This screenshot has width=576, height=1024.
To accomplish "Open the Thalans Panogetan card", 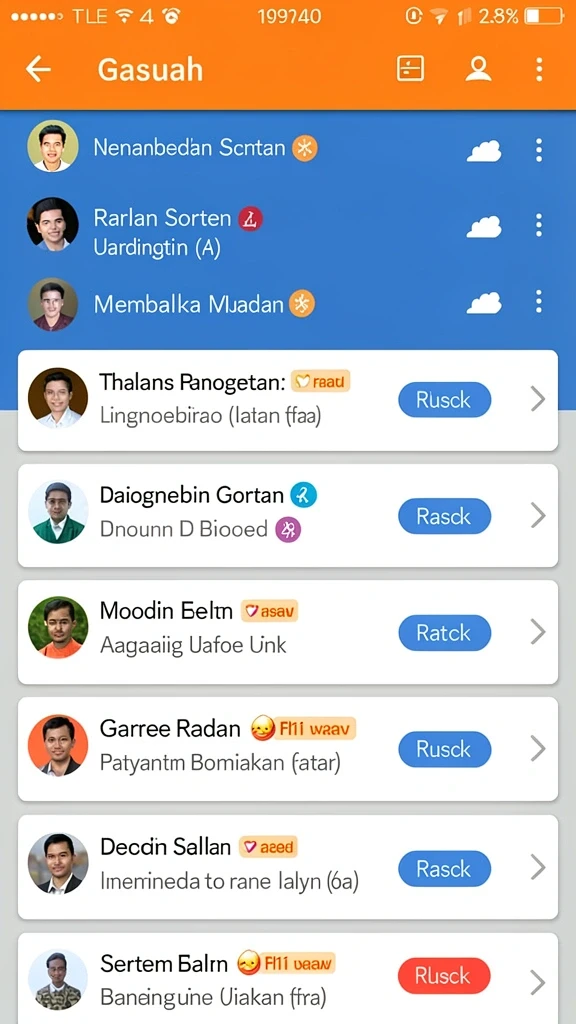I will (x=288, y=400).
